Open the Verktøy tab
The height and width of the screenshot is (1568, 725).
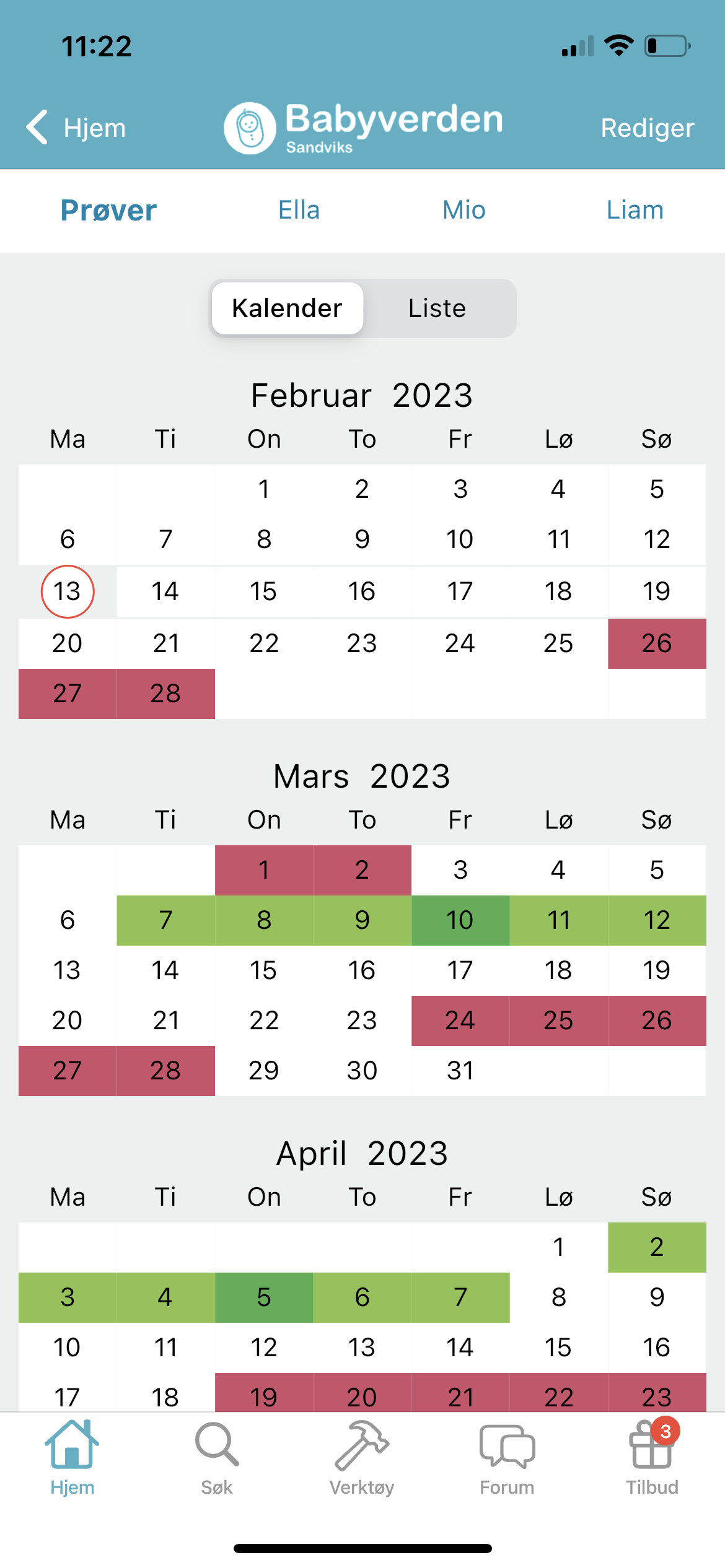[x=362, y=1458]
